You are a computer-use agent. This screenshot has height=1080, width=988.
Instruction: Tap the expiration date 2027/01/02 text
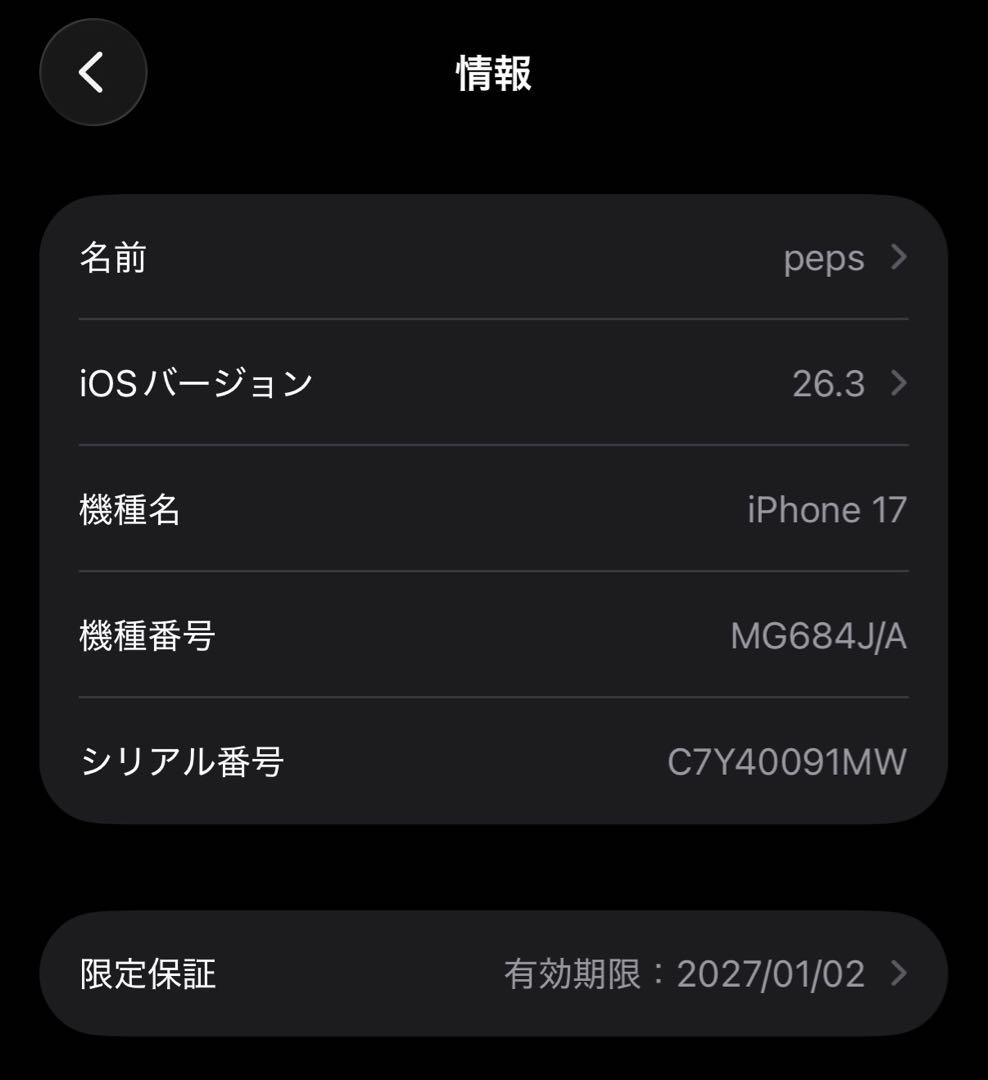[771, 972]
